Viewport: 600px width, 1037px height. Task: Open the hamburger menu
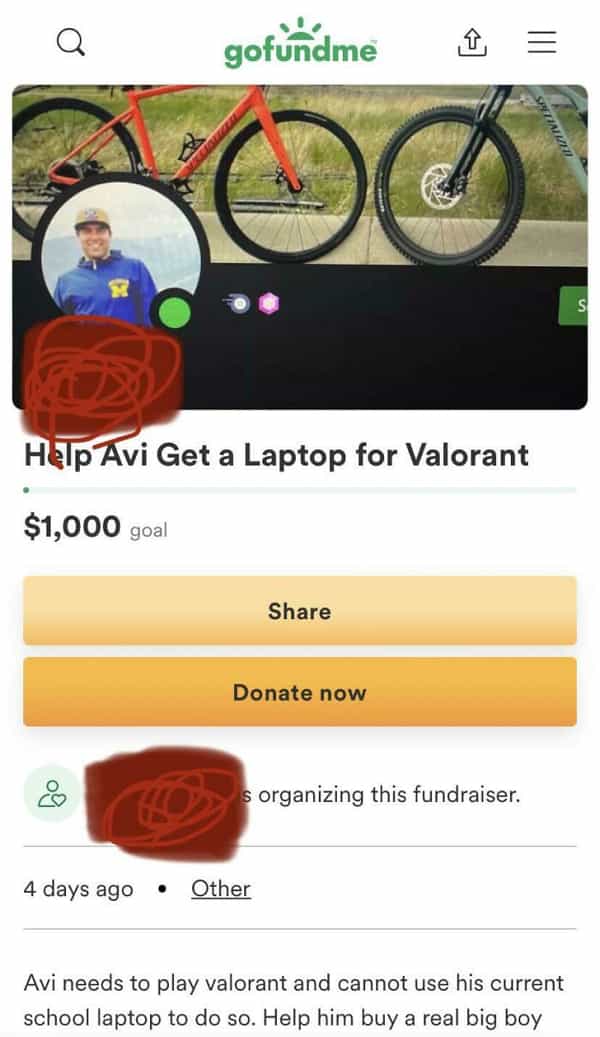pos(541,41)
